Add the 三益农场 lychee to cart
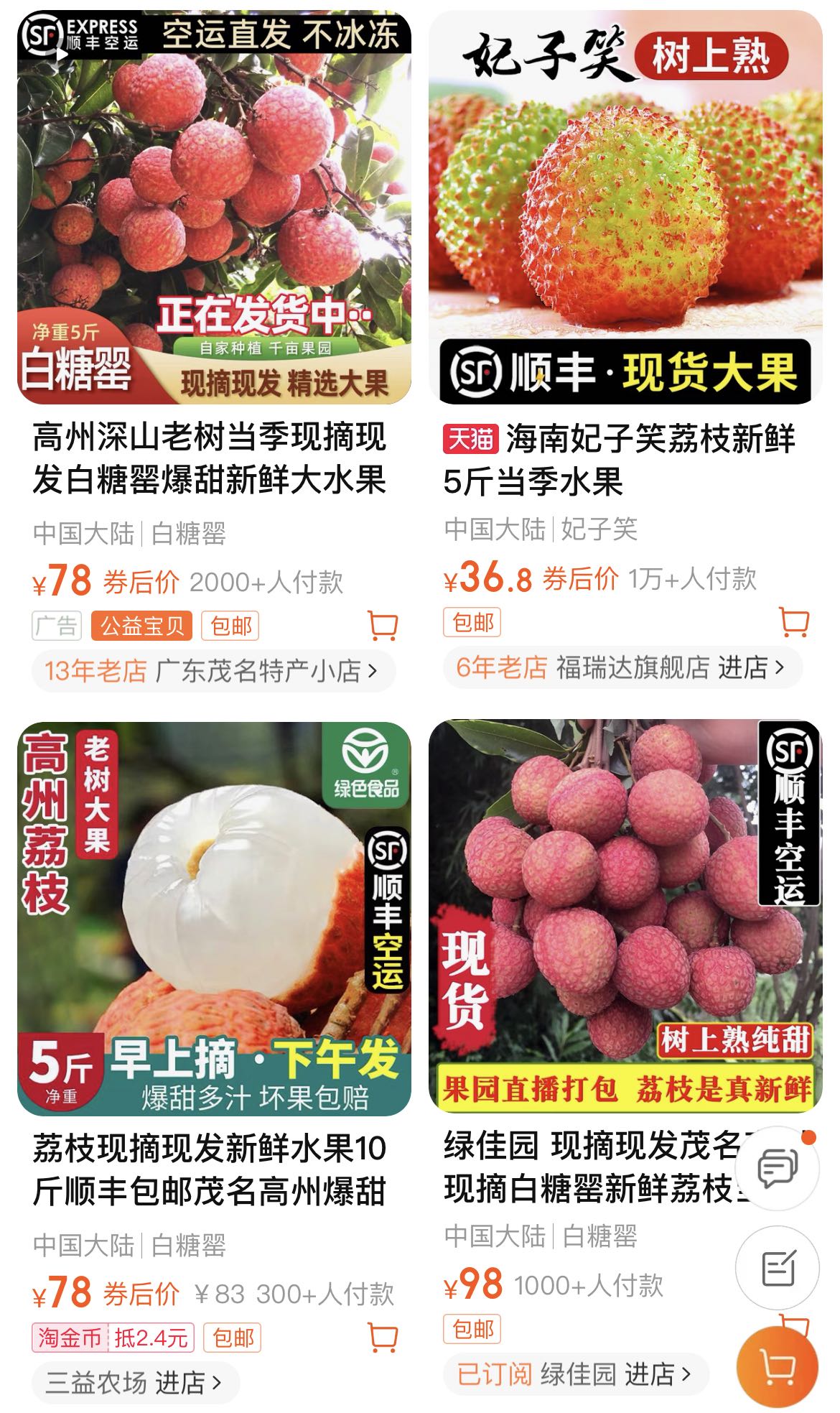 point(383,1337)
